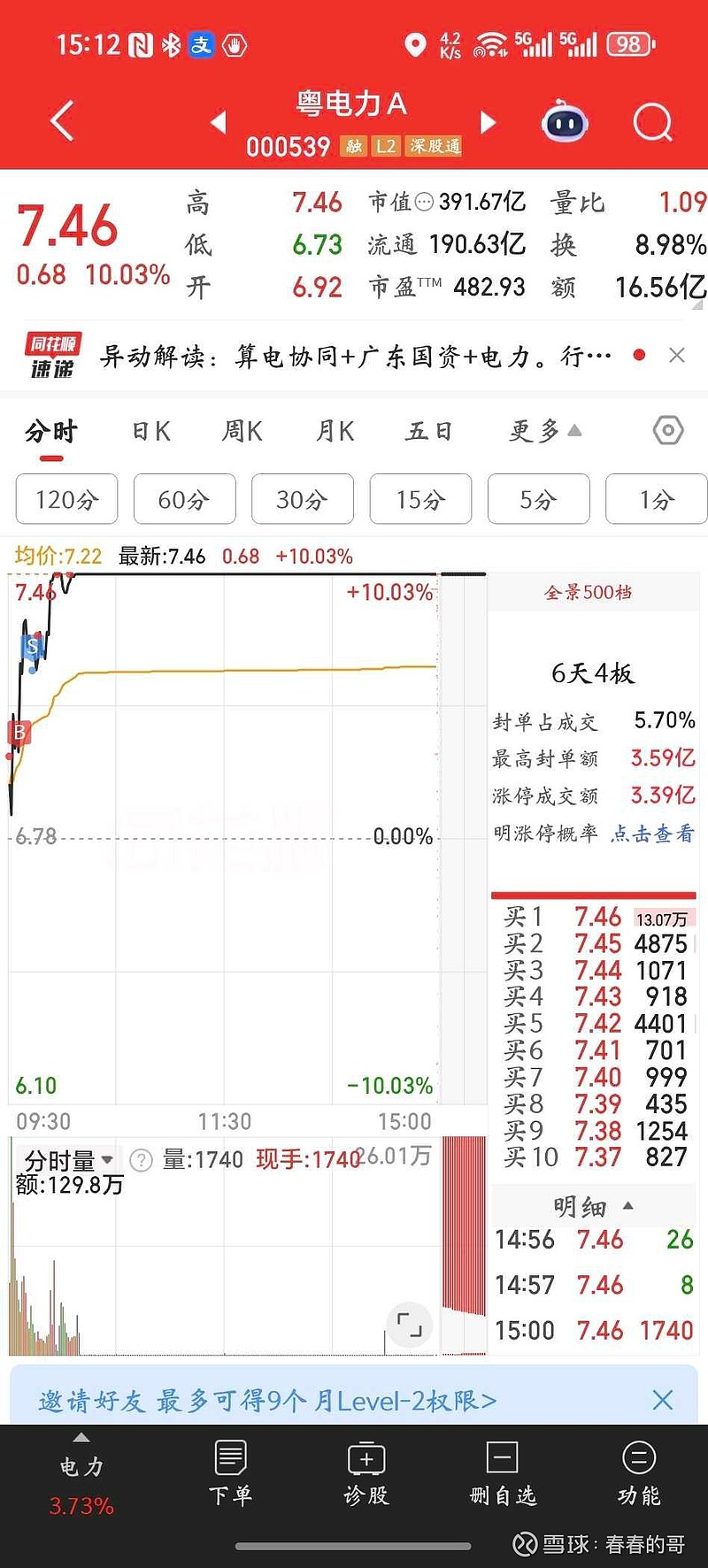Image resolution: width=708 pixels, height=1568 pixels.
Task: Tap 下单 to place an order
Action: click(230, 1473)
